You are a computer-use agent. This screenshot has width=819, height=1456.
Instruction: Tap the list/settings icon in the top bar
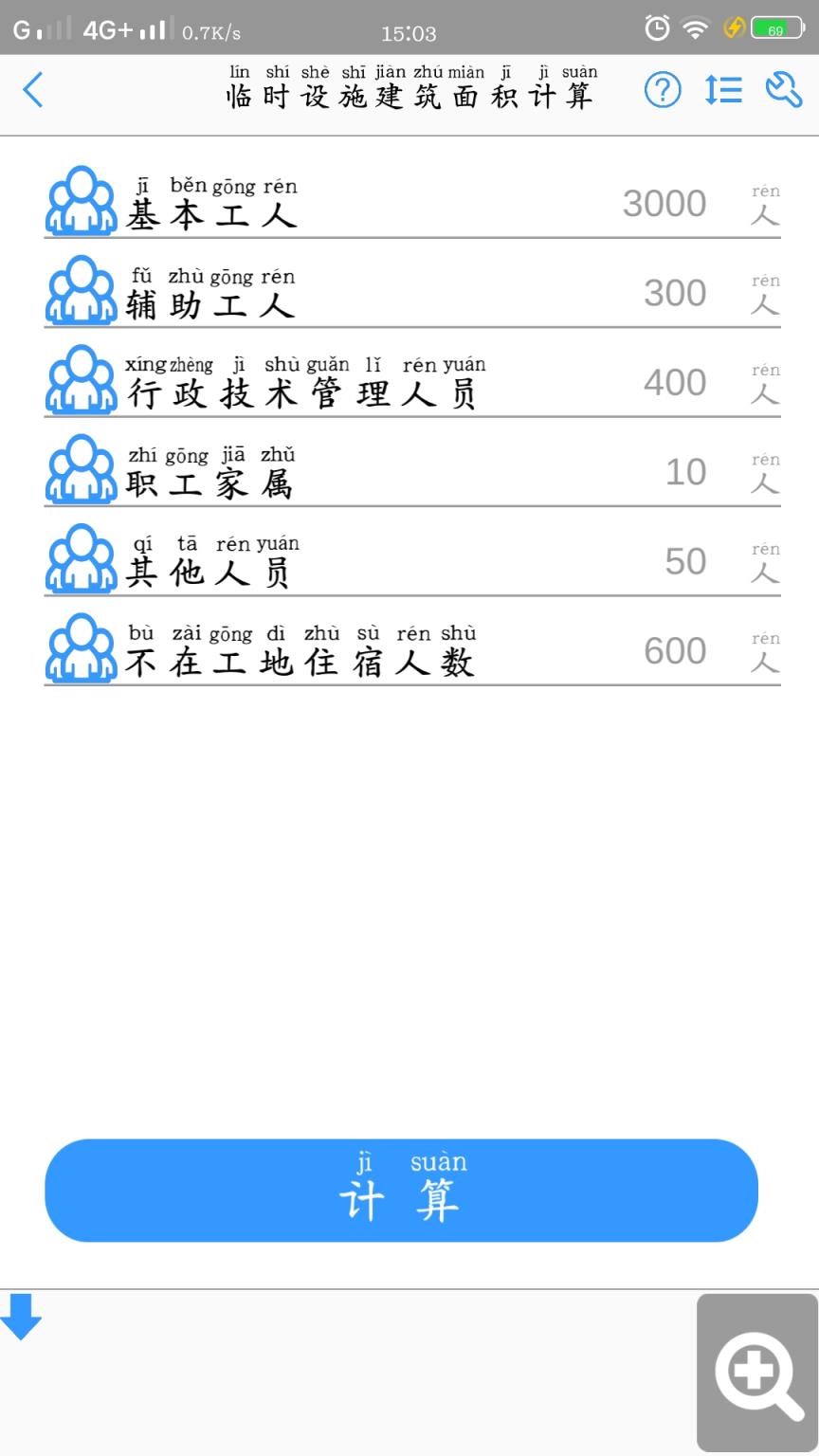tap(723, 90)
